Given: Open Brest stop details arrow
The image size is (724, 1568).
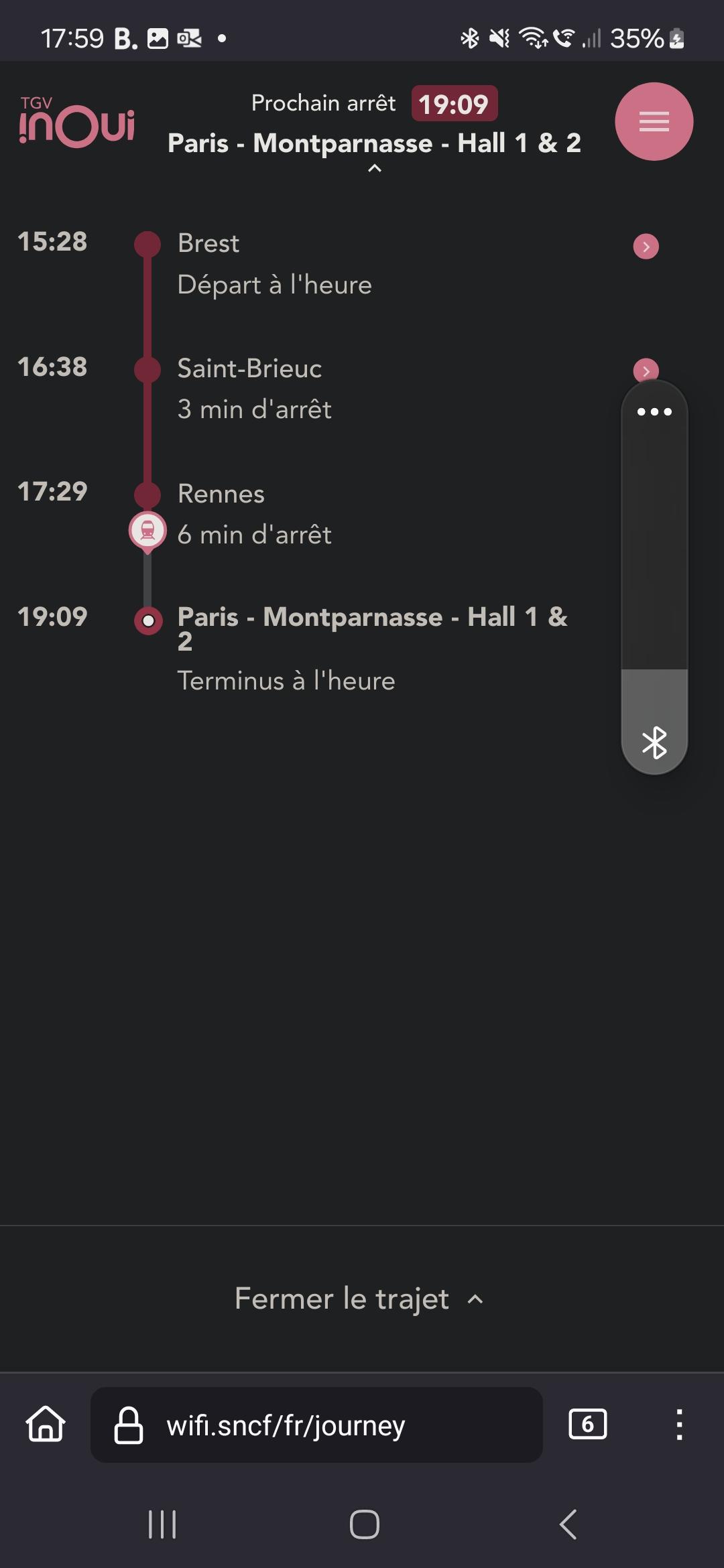Looking at the screenshot, I should [x=646, y=246].
